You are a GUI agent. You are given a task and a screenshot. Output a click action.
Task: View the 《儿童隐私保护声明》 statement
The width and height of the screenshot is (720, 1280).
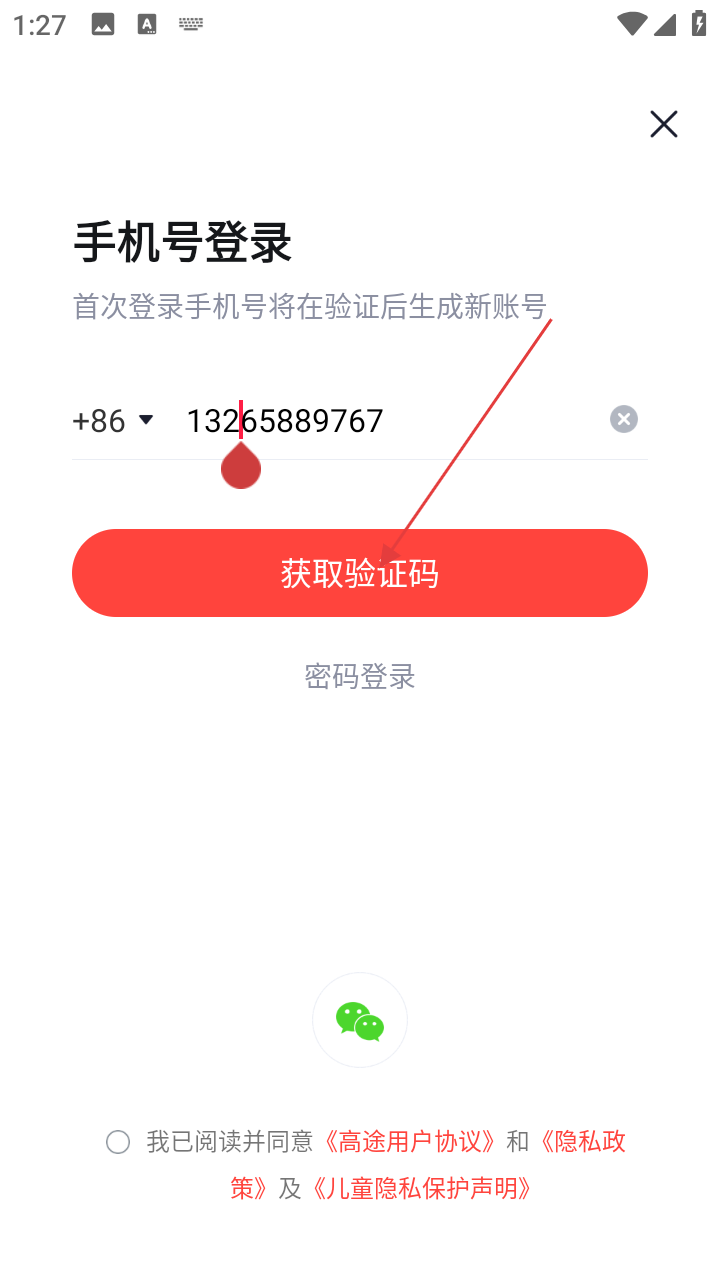[x=421, y=1188]
